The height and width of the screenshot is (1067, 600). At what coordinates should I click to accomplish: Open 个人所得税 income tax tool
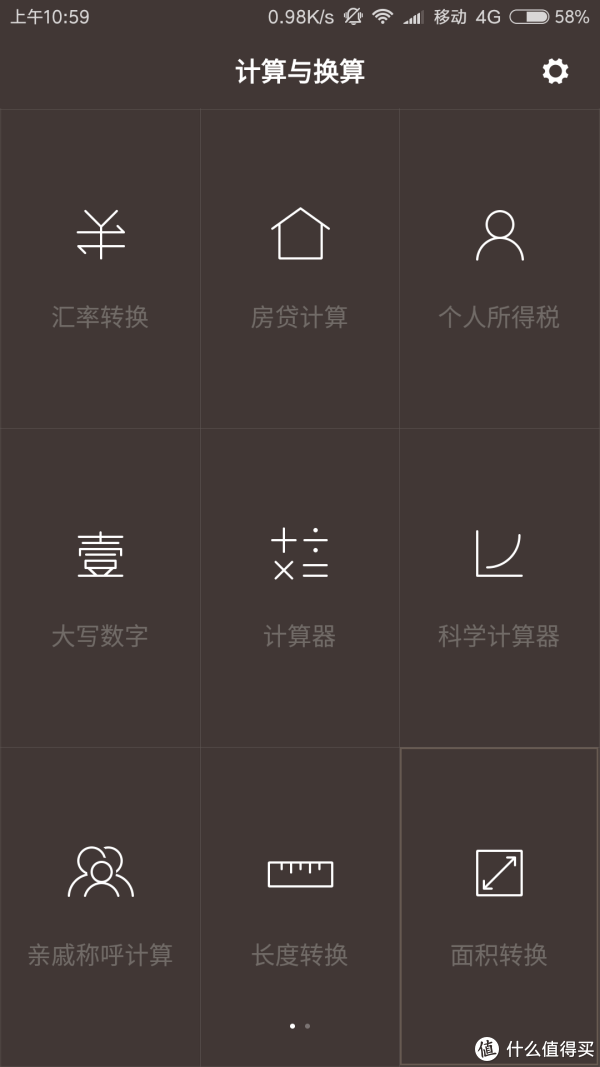pos(499,269)
